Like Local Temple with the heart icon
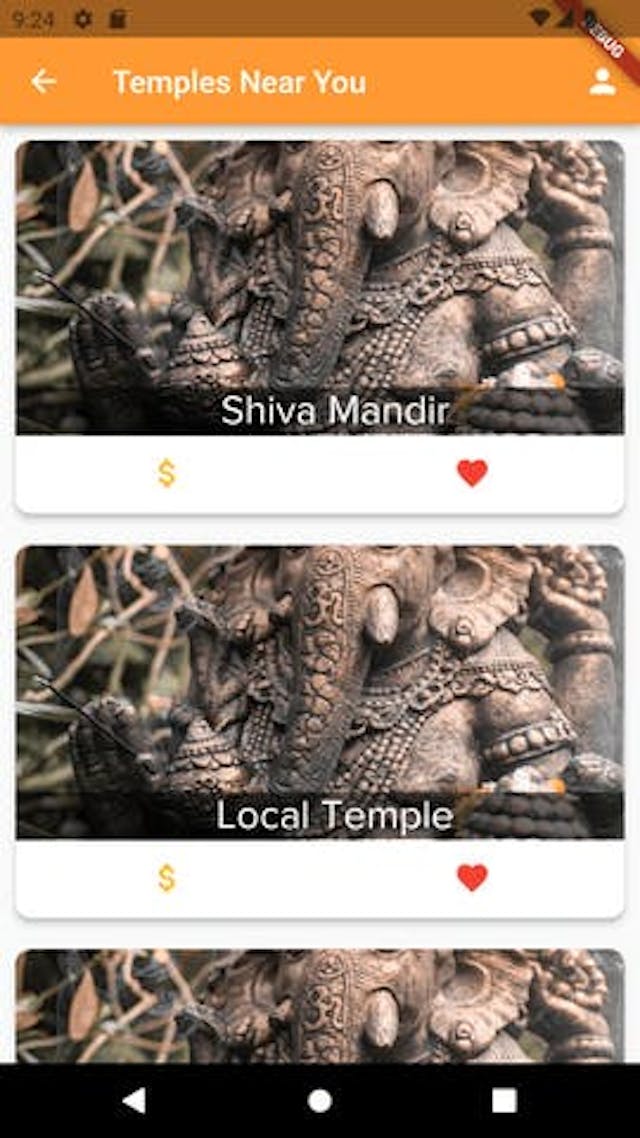The height and width of the screenshot is (1138, 640). click(472, 878)
